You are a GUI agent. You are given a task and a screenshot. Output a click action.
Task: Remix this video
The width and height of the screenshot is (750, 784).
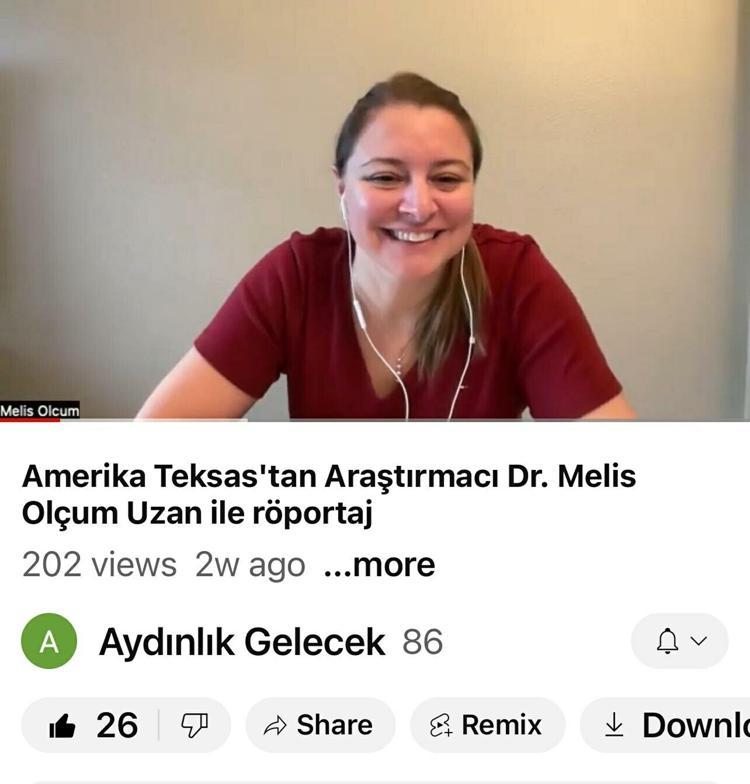[x=486, y=725]
